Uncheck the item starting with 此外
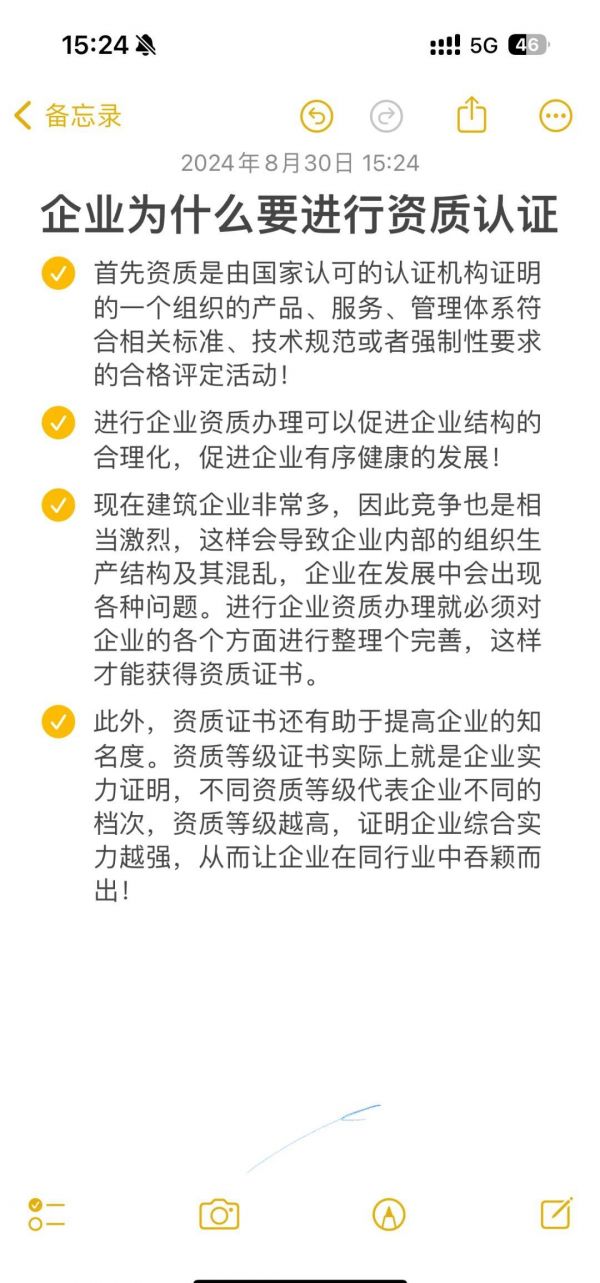This screenshot has width=600, height=1283. tap(59, 721)
